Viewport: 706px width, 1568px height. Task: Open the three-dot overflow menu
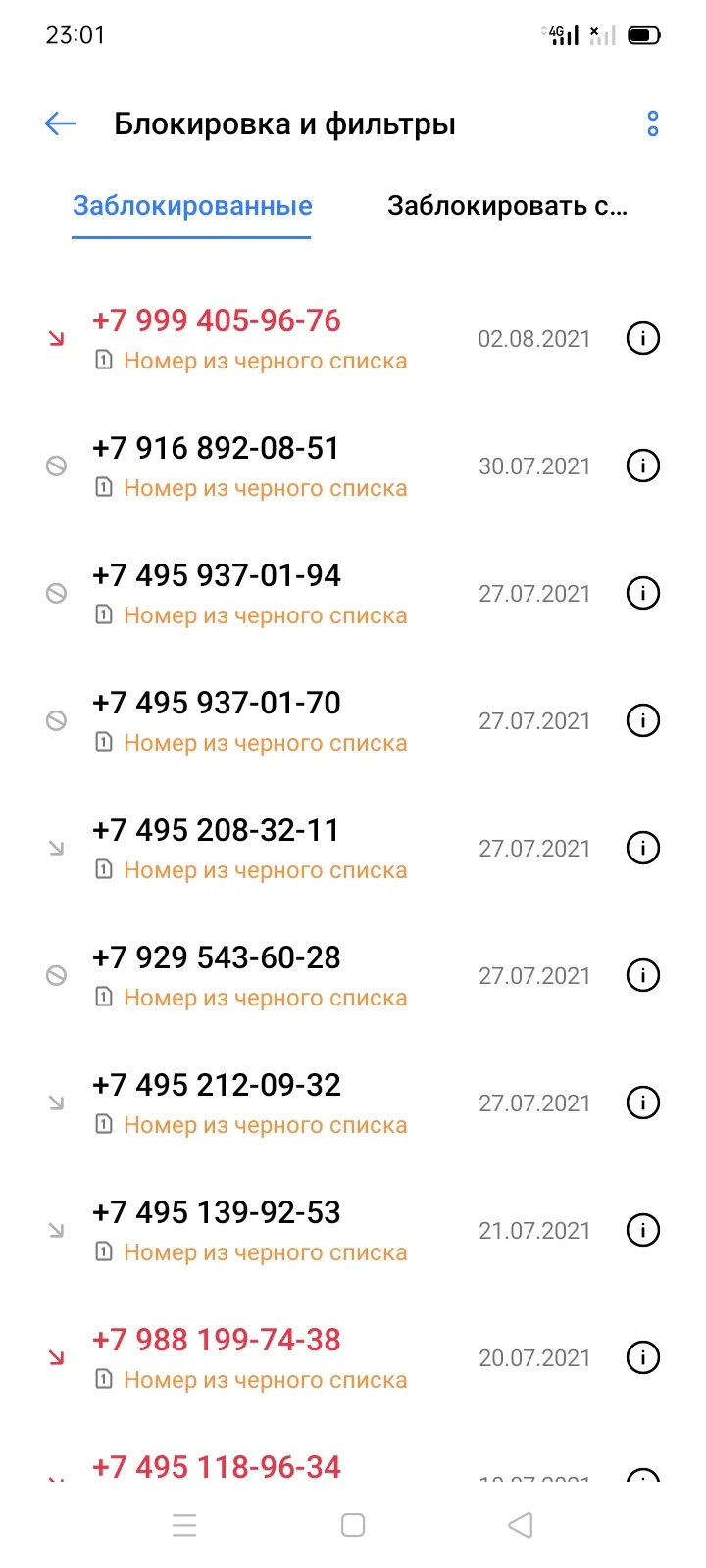pos(653,122)
